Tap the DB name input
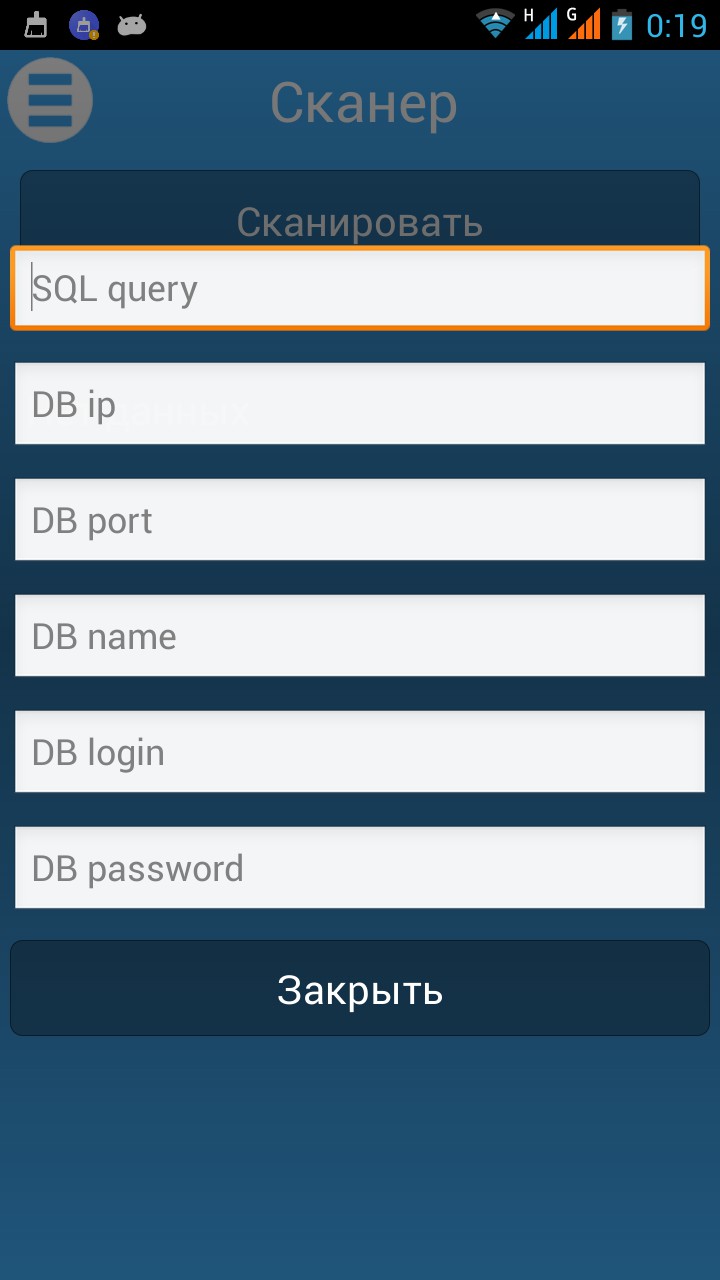 pyautogui.click(x=360, y=636)
